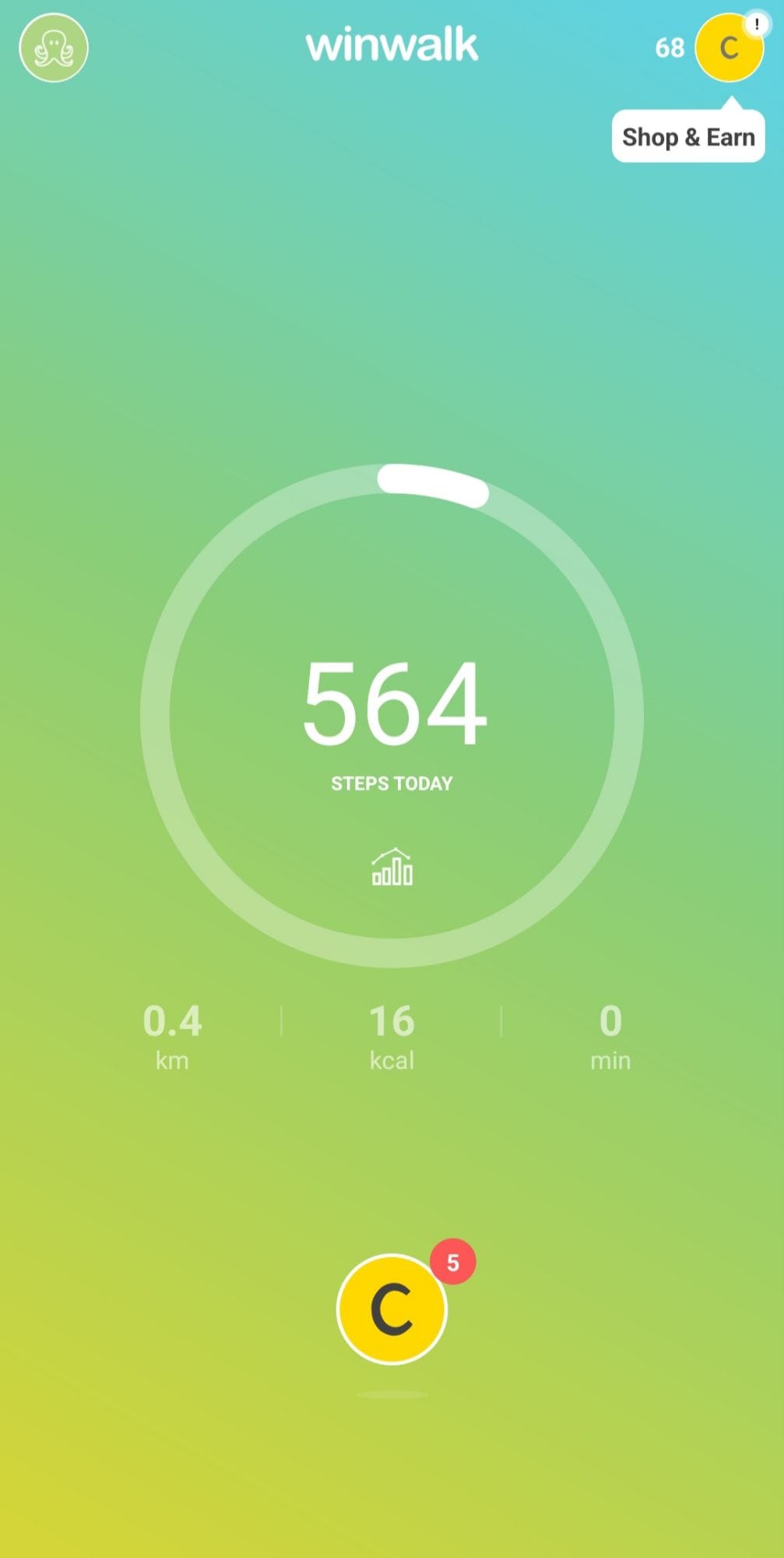Tap the bottom C coin to collect coins
Screen dimensions: 784x1558
tap(392, 1309)
